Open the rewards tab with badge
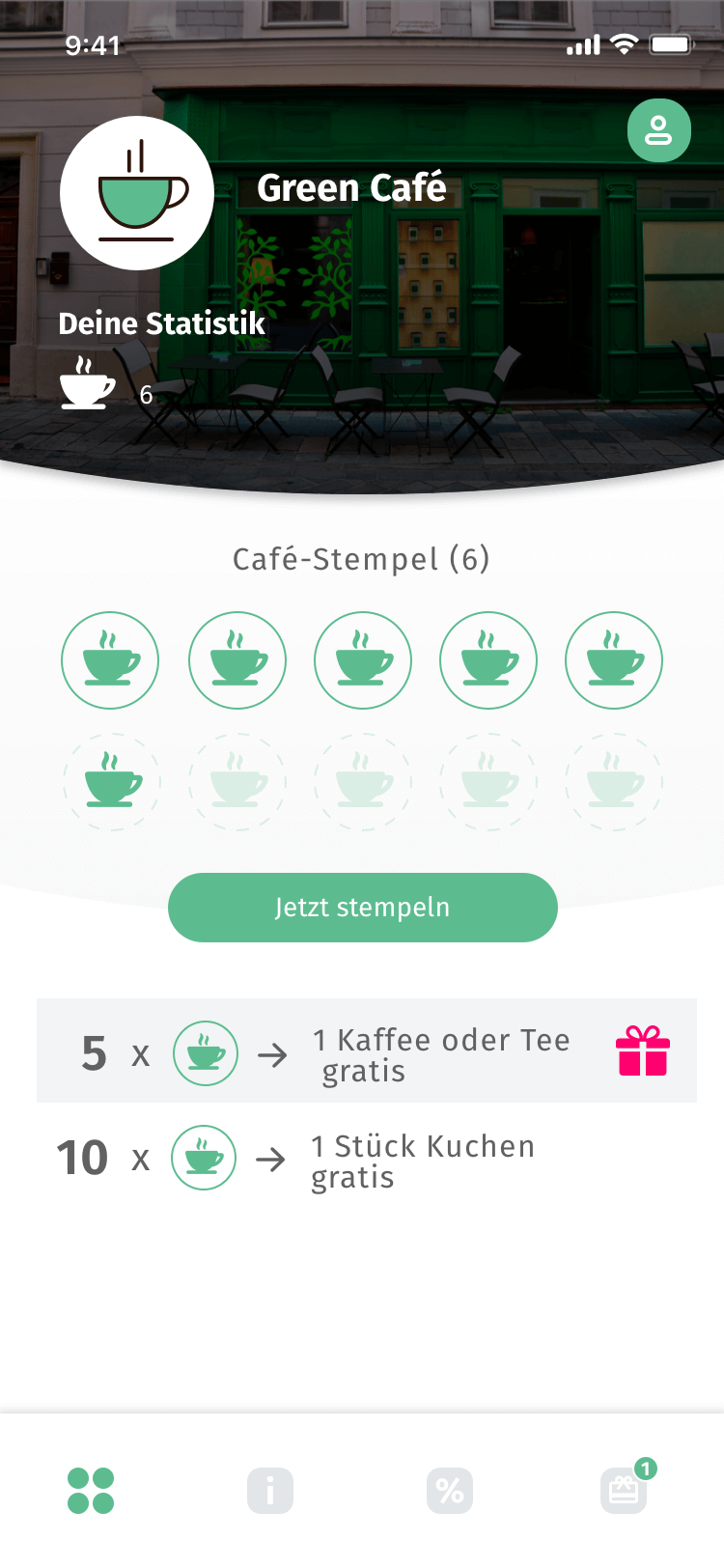724x1568 pixels. tap(625, 1491)
